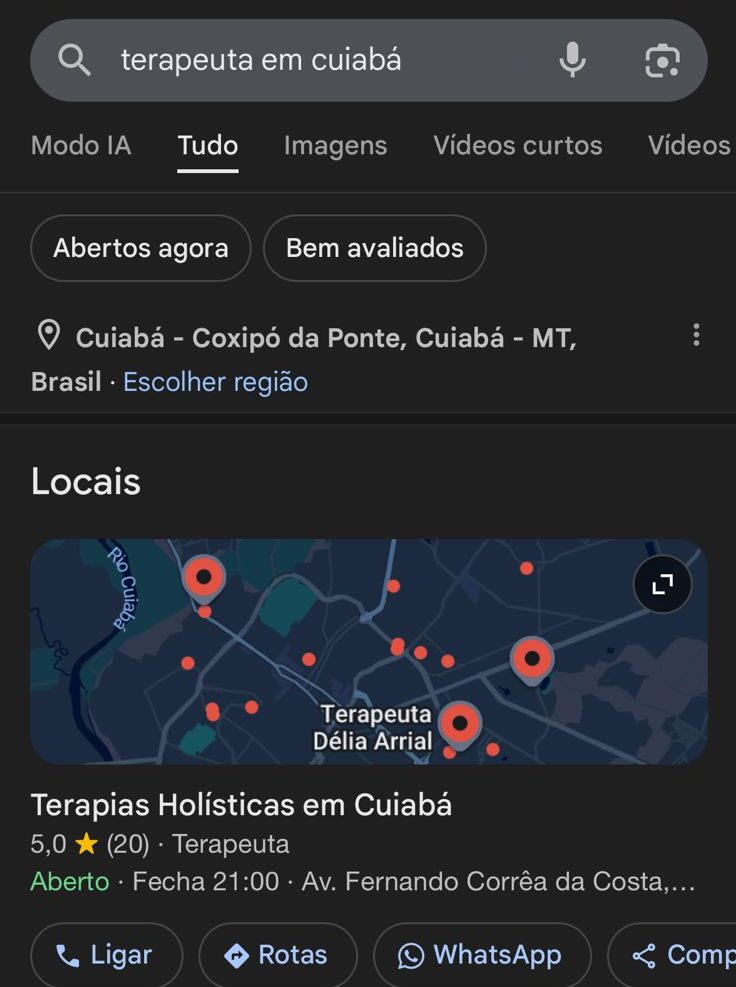The image size is (736, 987).
Task: Start voice search with the microphone
Action: (x=572, y=61)
